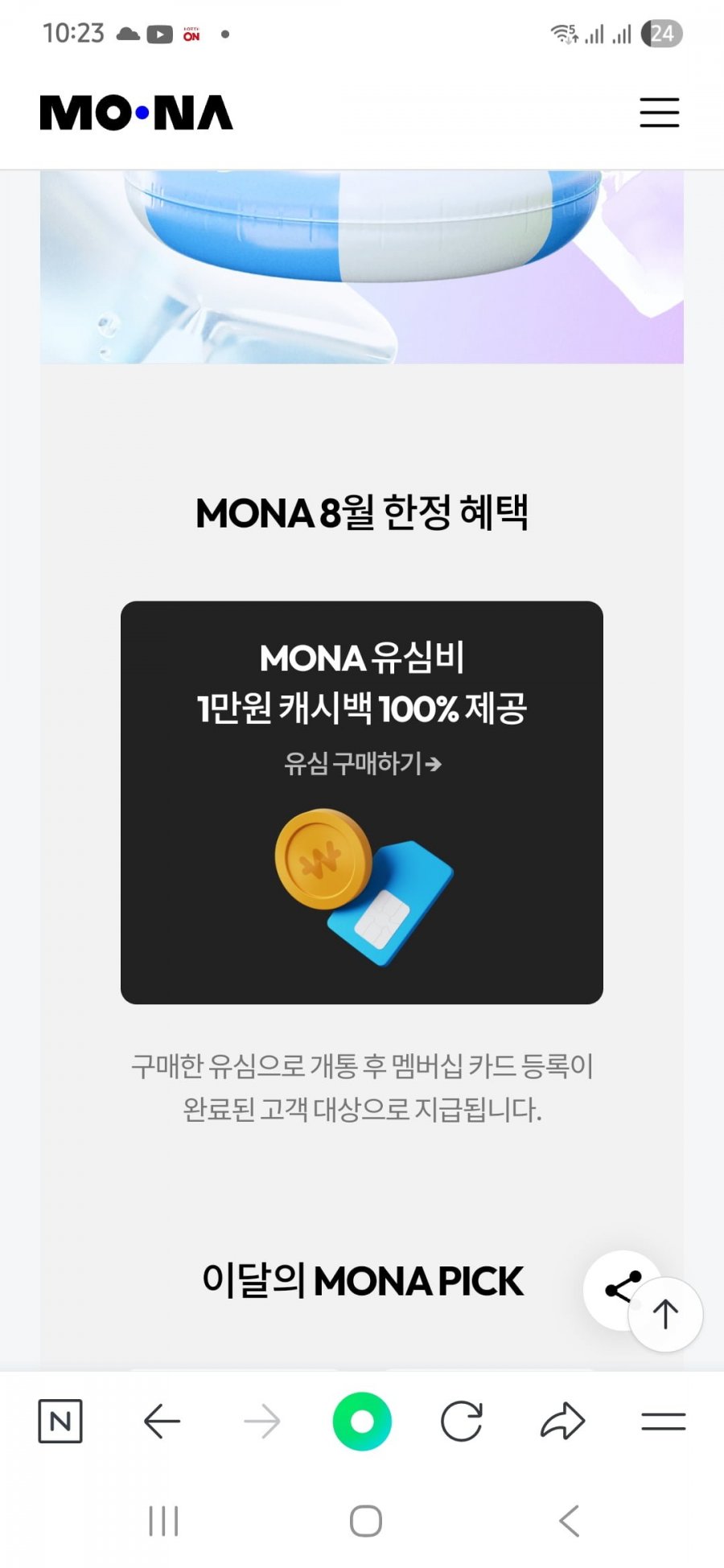
Task: Open the MONA hamburger menu
Action: [x=659, y=113]
